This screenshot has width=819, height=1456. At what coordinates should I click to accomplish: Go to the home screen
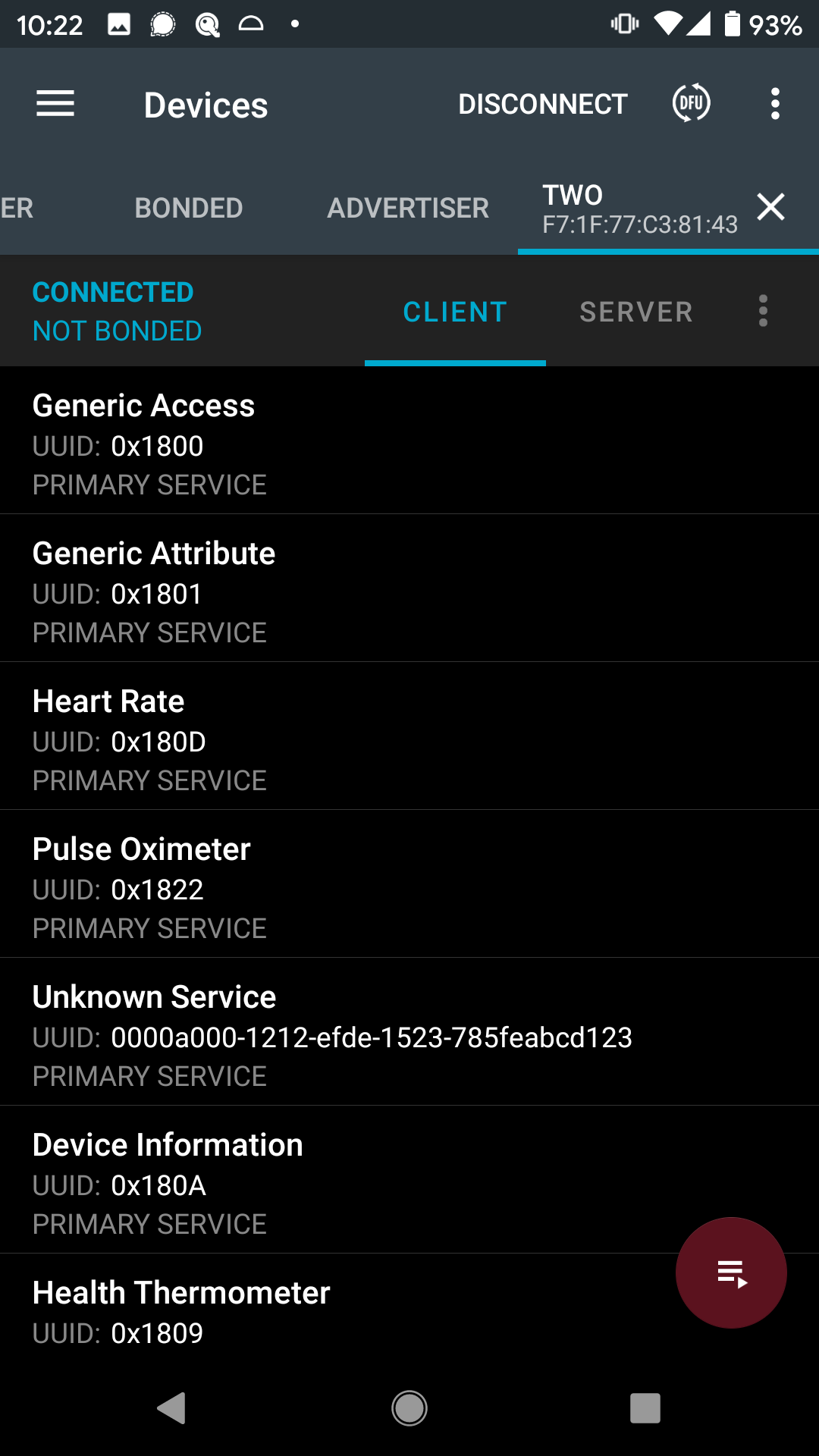point(409,1408)
